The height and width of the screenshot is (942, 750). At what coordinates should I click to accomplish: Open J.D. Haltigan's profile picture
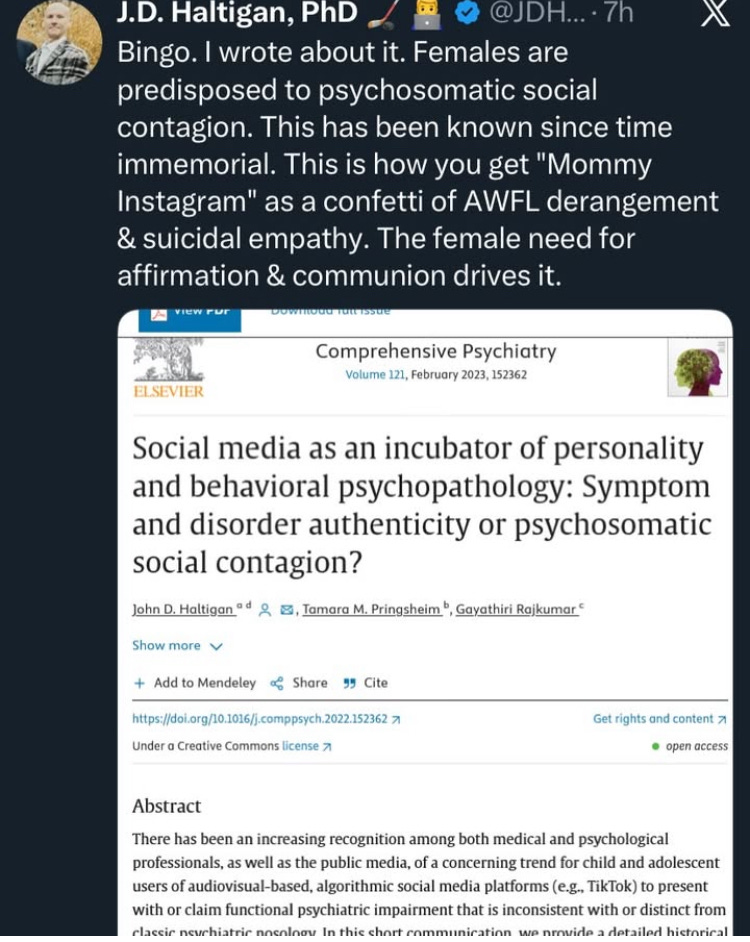tap(59, 42)
